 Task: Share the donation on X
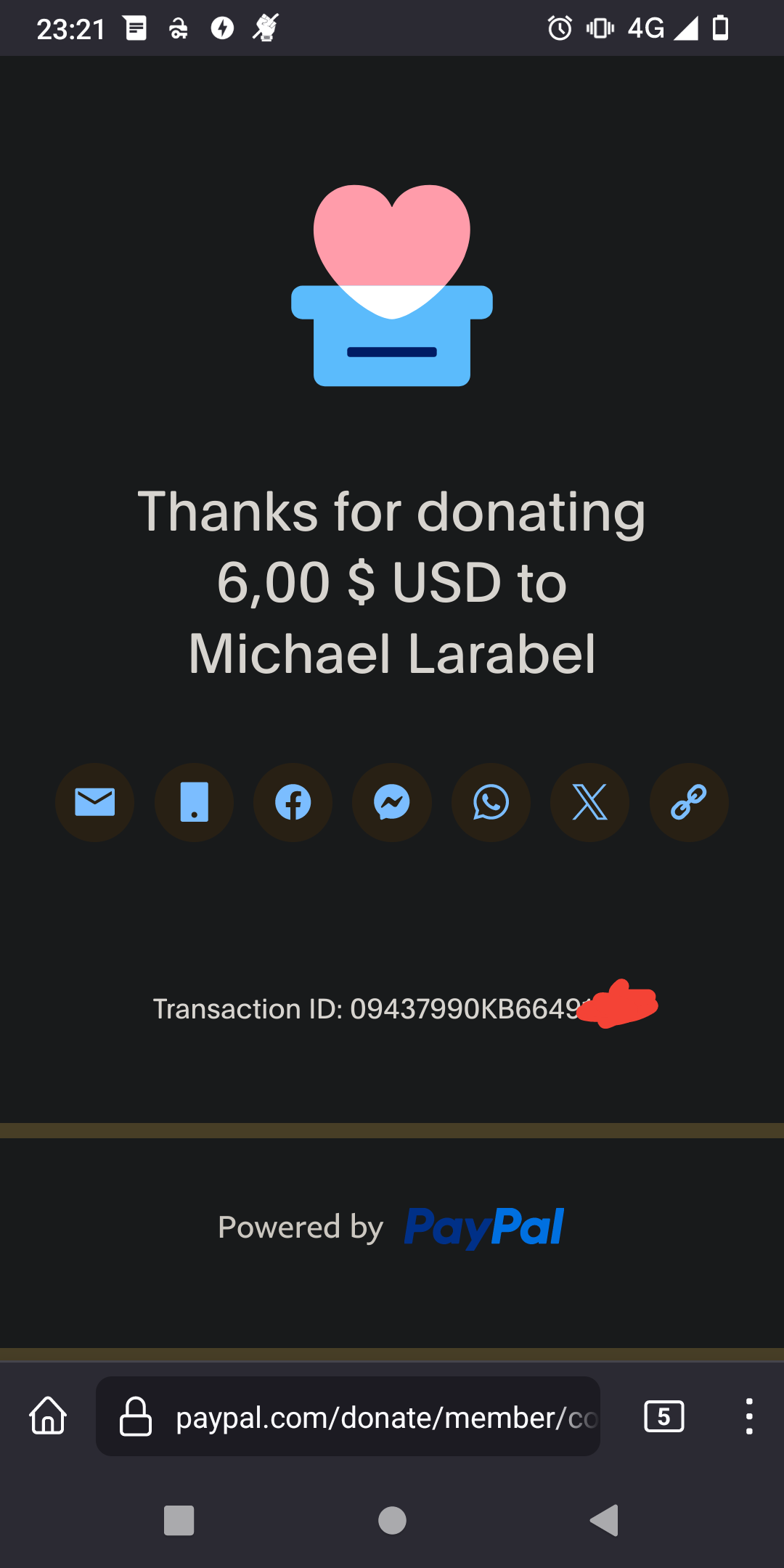coord(590,802)
